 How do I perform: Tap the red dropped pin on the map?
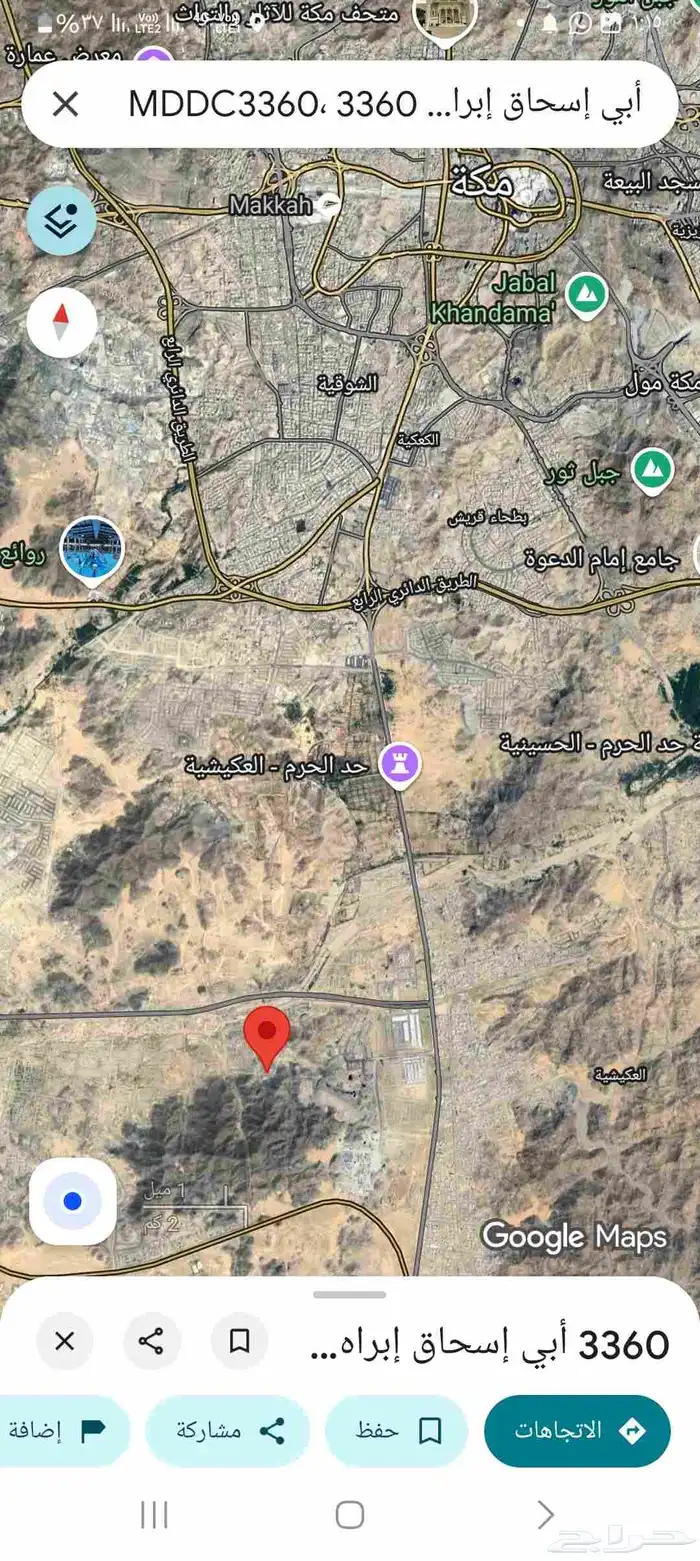point(267,1035)
